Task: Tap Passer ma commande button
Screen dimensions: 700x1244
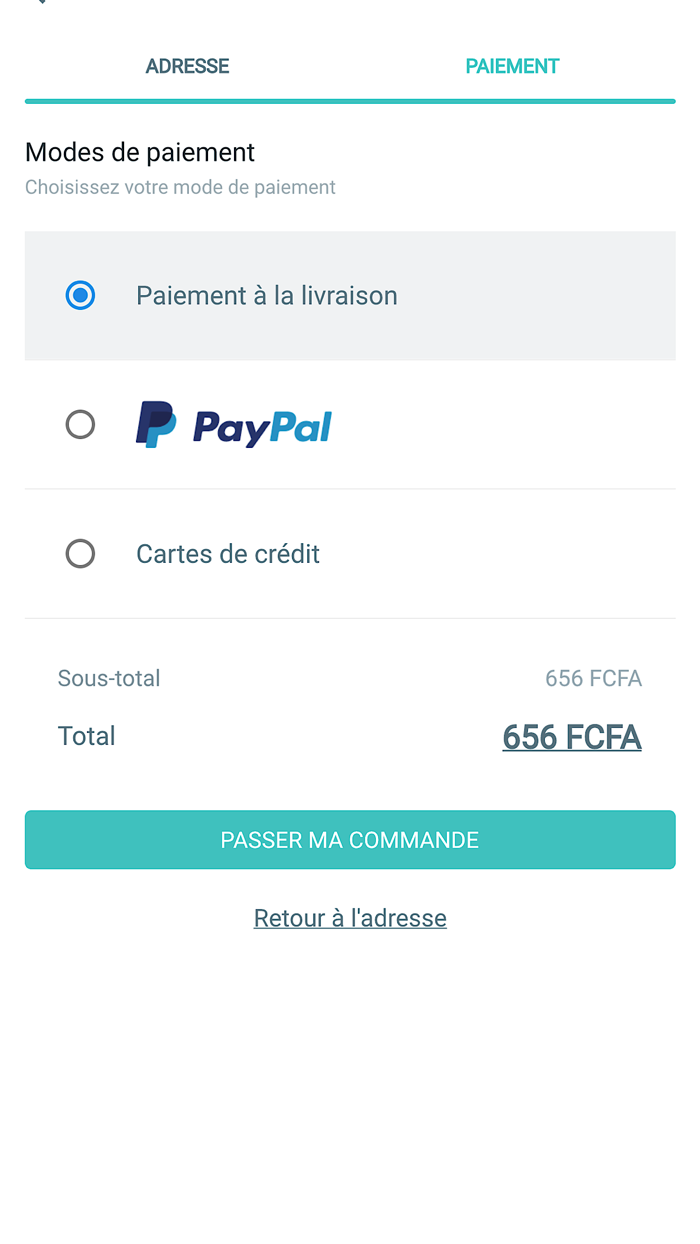Action: [350, 840]
